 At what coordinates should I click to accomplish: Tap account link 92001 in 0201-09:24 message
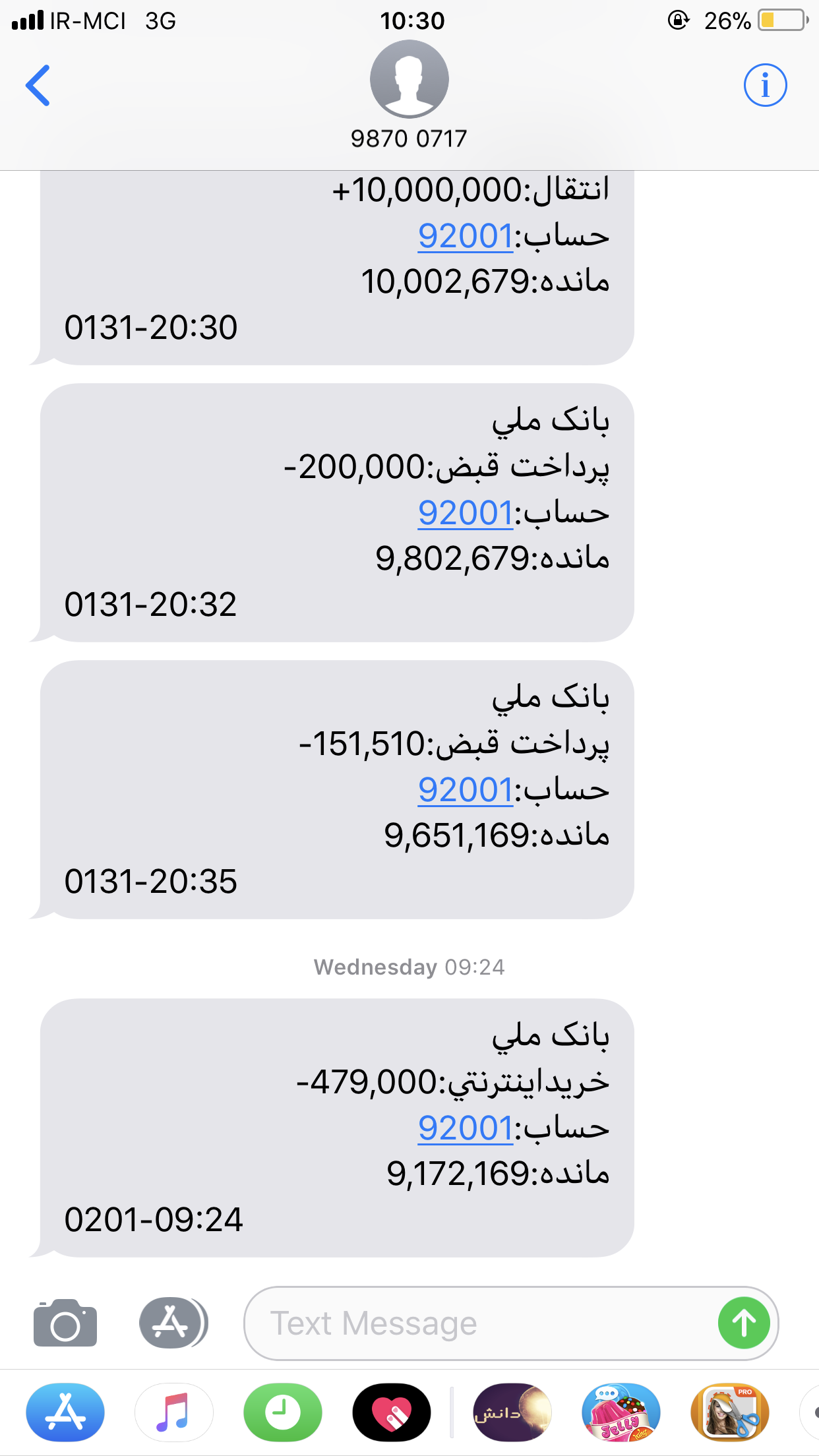pyautogui.click(x=466, y=1128)
